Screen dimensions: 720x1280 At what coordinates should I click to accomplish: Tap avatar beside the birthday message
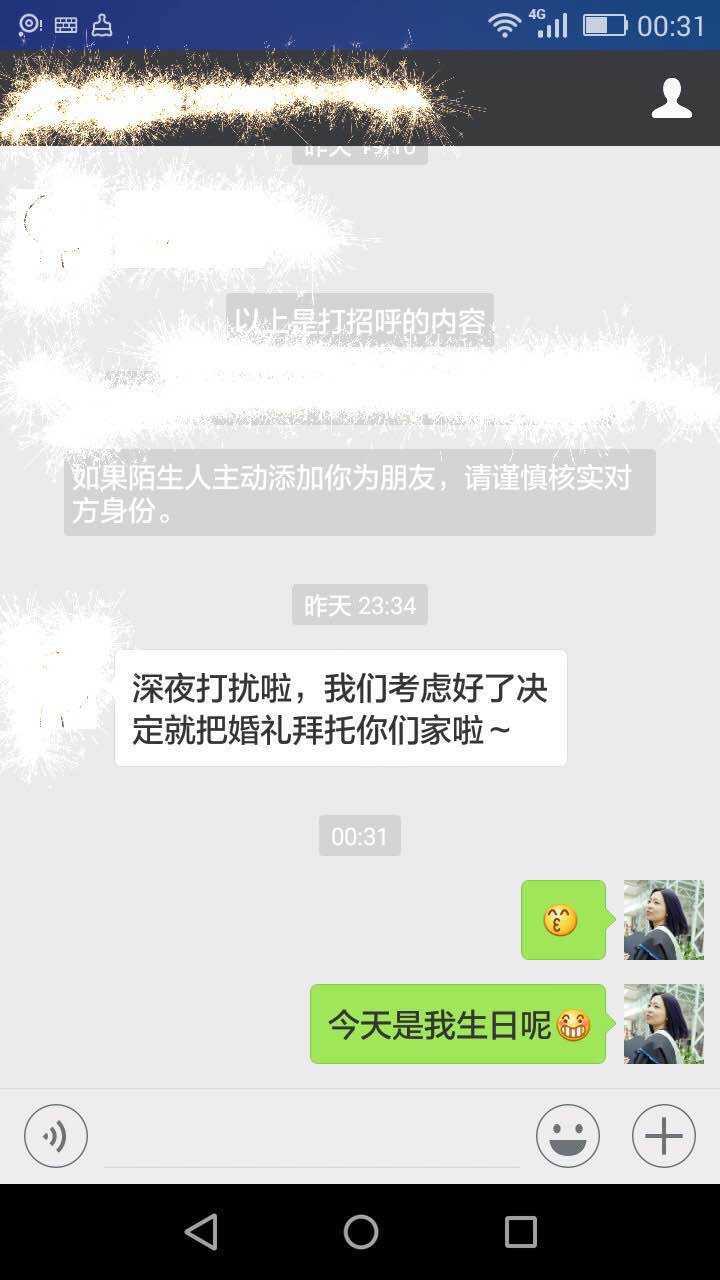pyautogui.click(x=664, y=1024)
